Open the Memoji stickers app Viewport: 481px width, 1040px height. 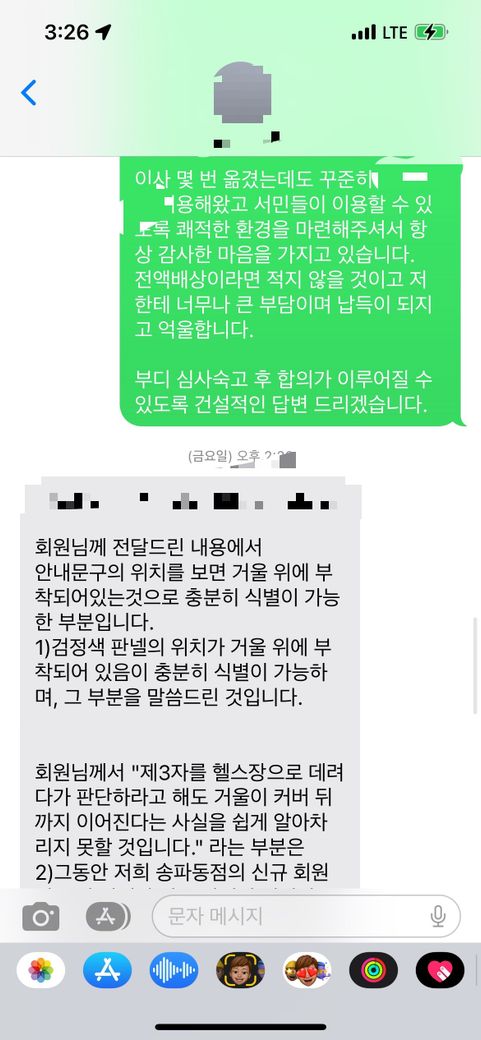[307, 970]
